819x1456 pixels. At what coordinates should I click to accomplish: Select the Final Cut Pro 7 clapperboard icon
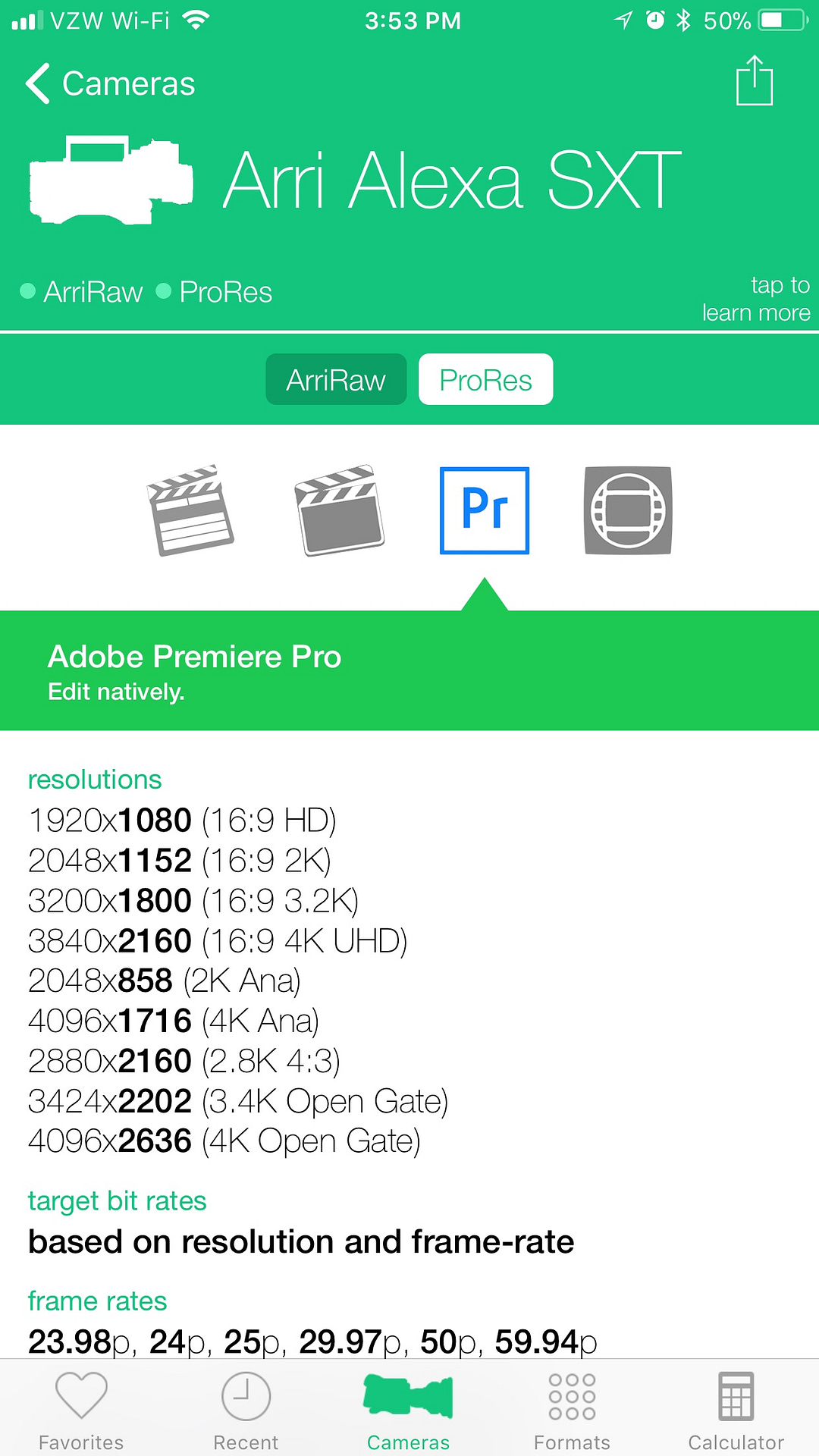190,510
